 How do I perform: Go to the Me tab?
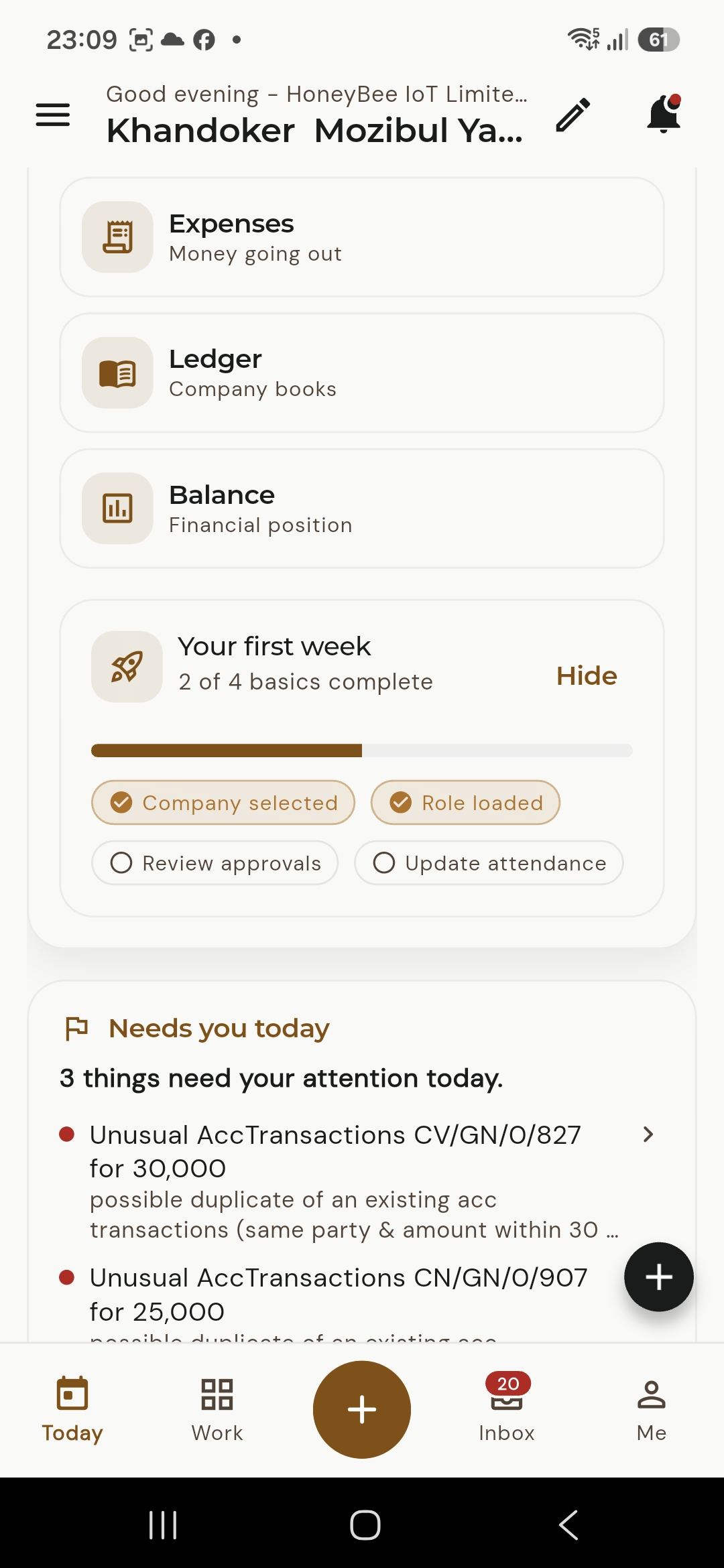pyautogui.click(x=652, y=1410)
